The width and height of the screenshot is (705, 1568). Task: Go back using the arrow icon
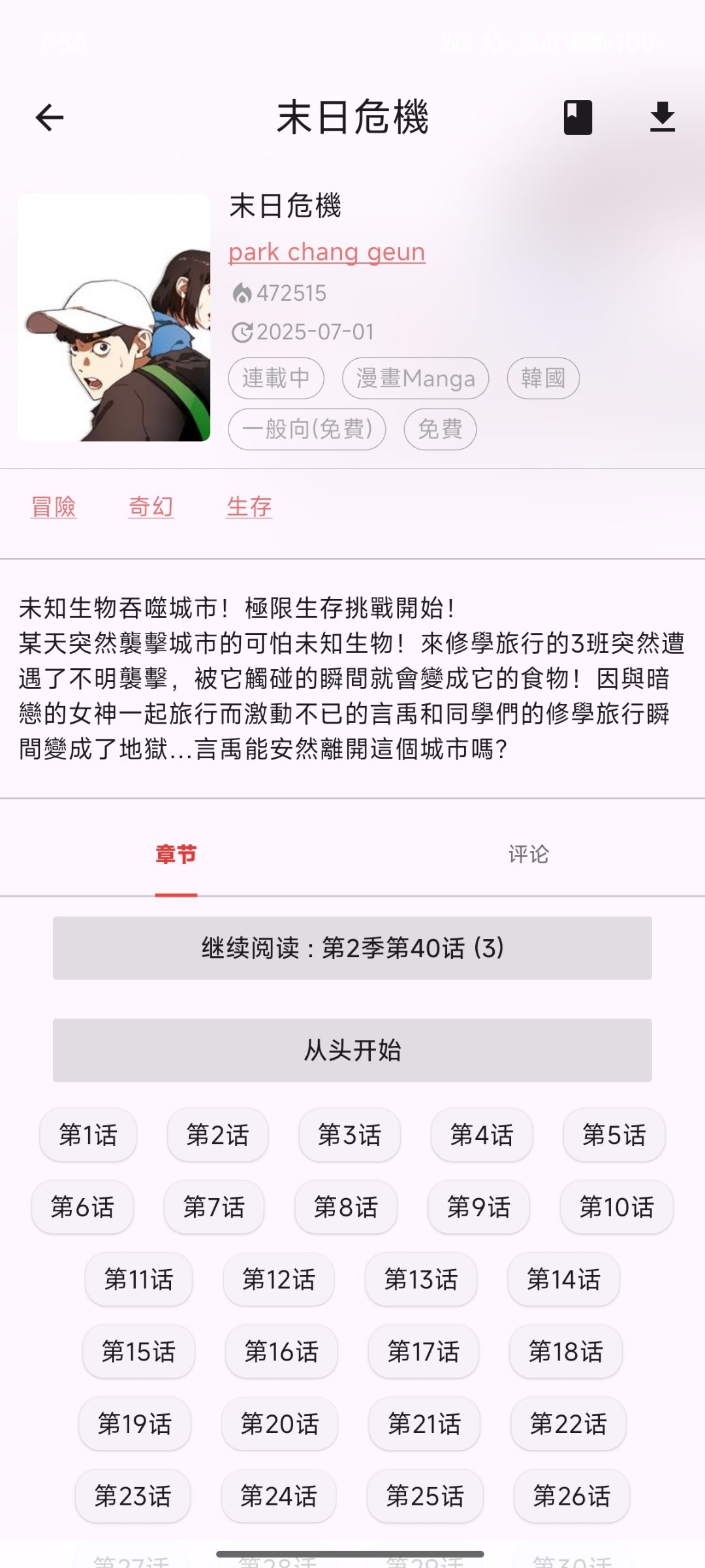pyautogui.click(x=50, y=118)
